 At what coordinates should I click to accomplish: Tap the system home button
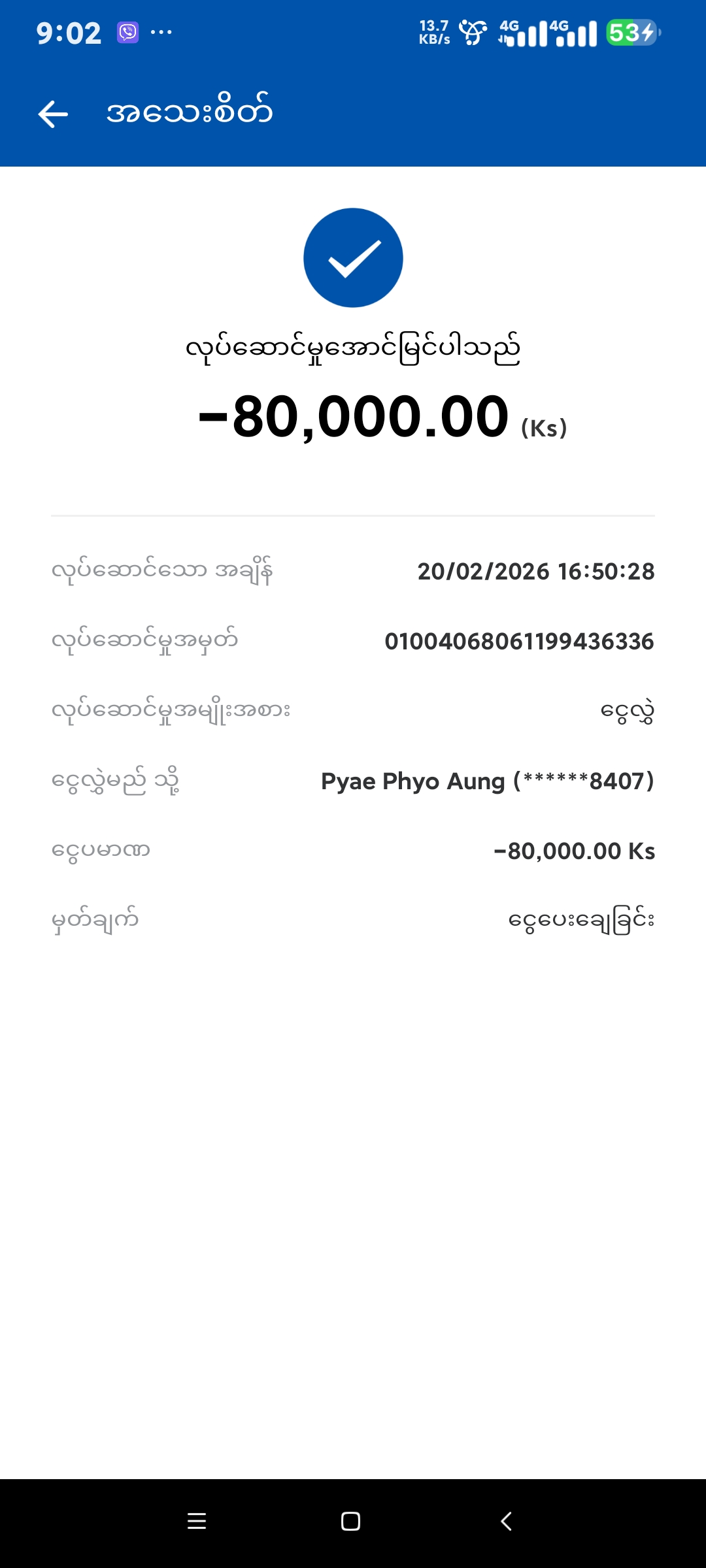coord(351,1521)
